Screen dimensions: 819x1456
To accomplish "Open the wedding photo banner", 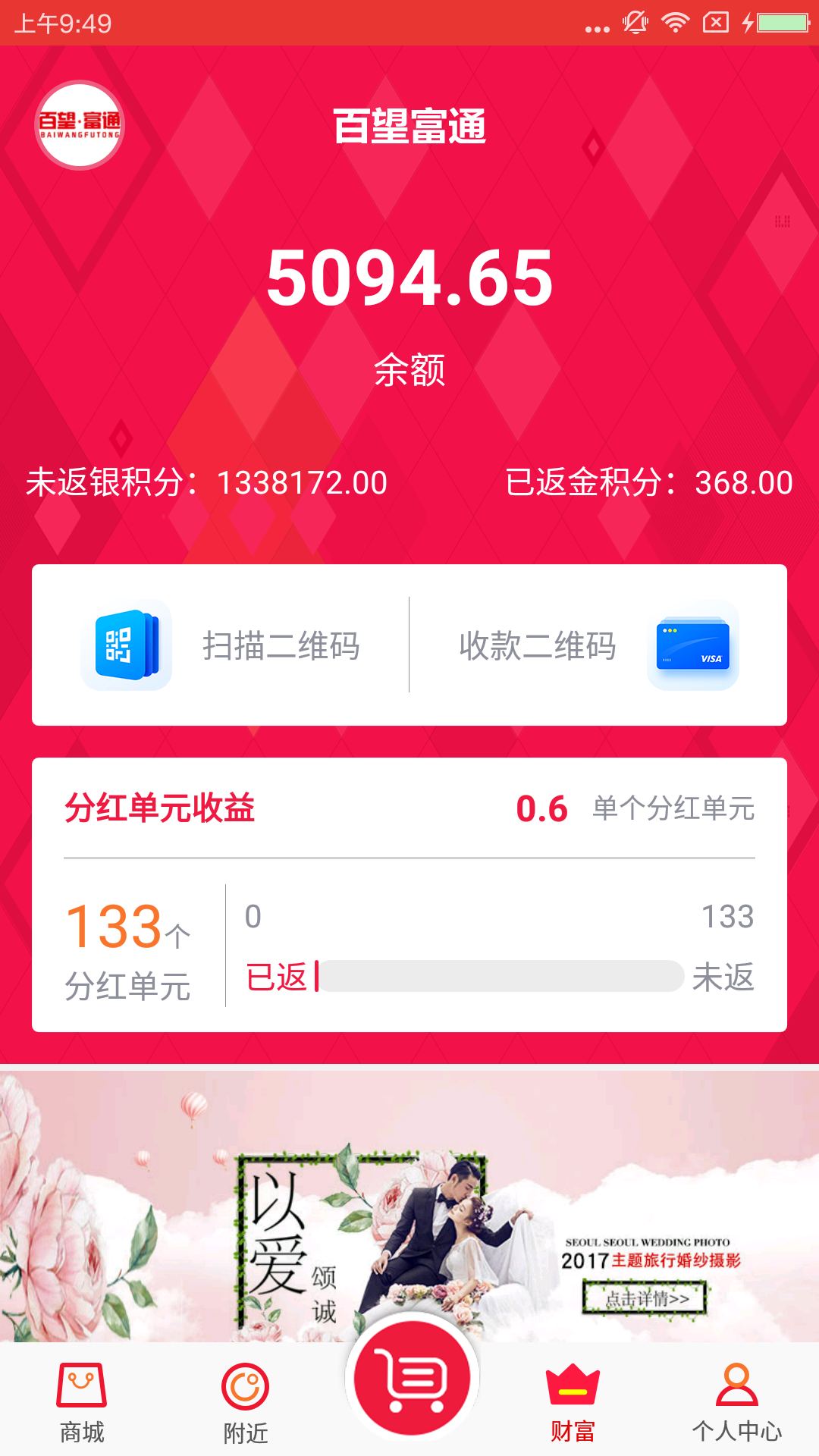I will [409, 1206].
